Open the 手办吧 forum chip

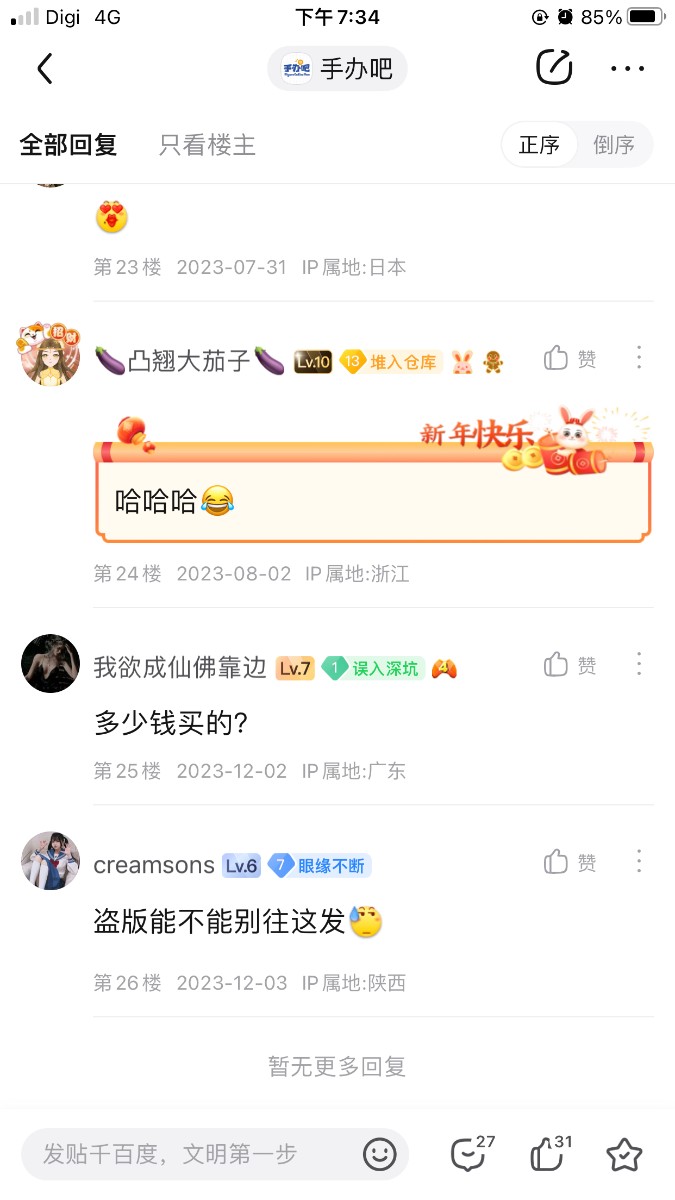tap(337, 68)
